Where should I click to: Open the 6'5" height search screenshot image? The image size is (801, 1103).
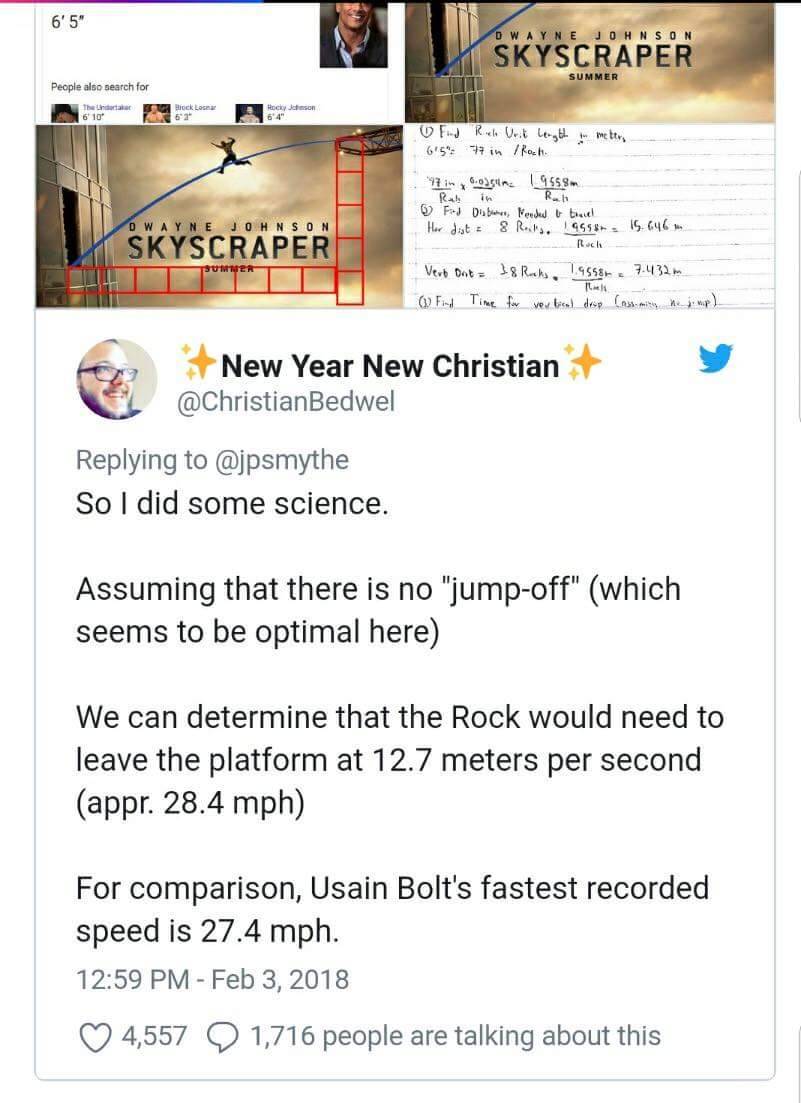coord(218,60)
